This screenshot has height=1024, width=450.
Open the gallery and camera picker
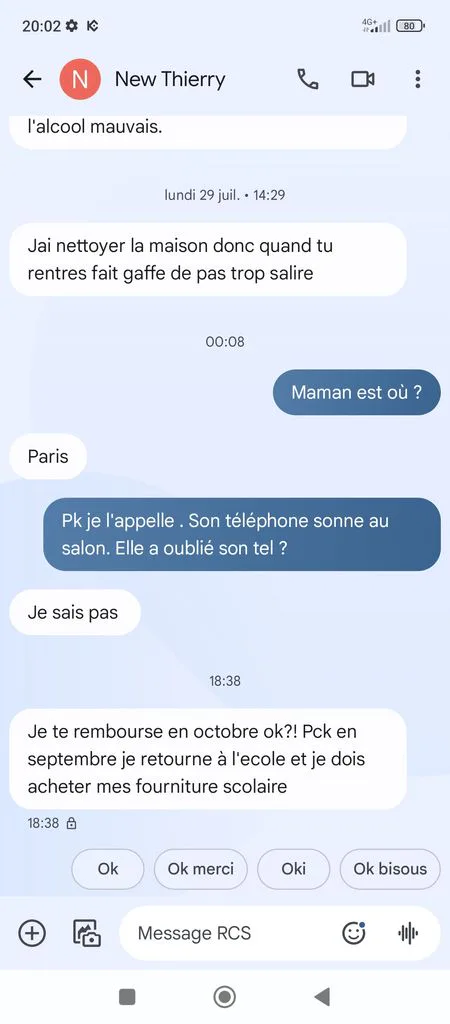86,933
